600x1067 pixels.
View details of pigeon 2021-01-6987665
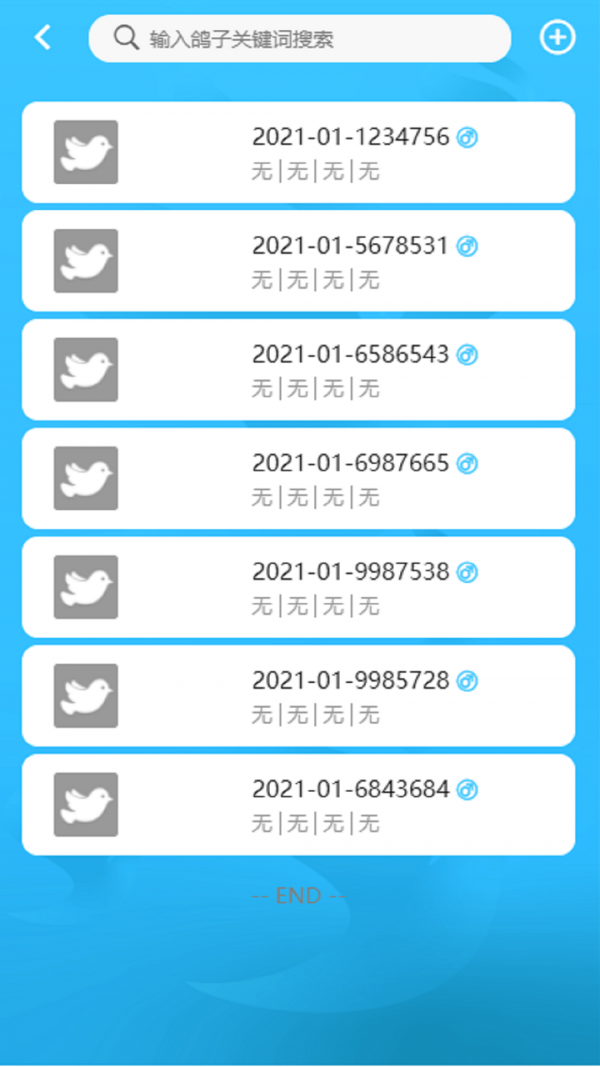click(x=298, y=479)
